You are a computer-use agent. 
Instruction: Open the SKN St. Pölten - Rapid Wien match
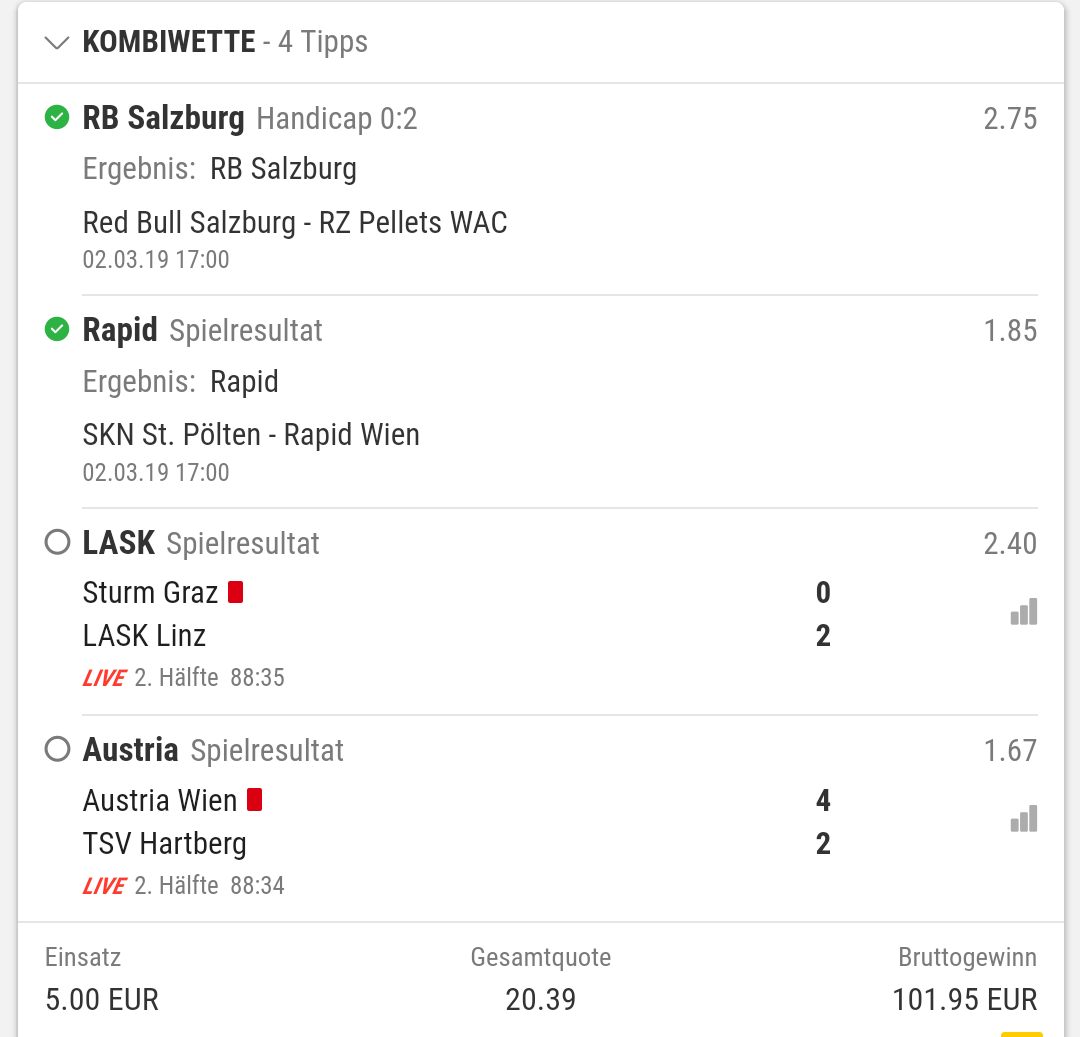point(251,435)
